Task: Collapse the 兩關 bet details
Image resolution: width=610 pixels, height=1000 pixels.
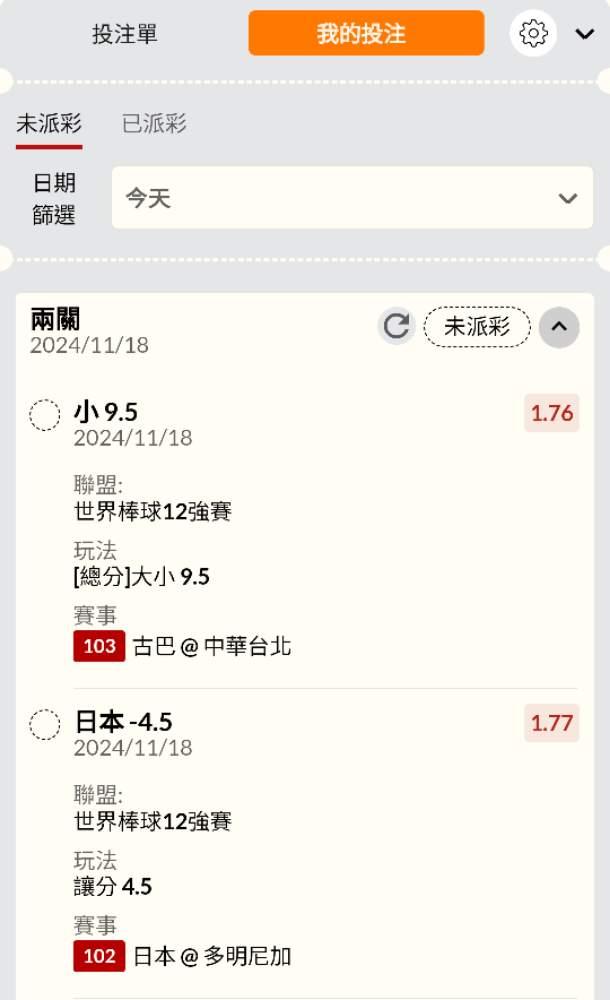Action: 559,326
